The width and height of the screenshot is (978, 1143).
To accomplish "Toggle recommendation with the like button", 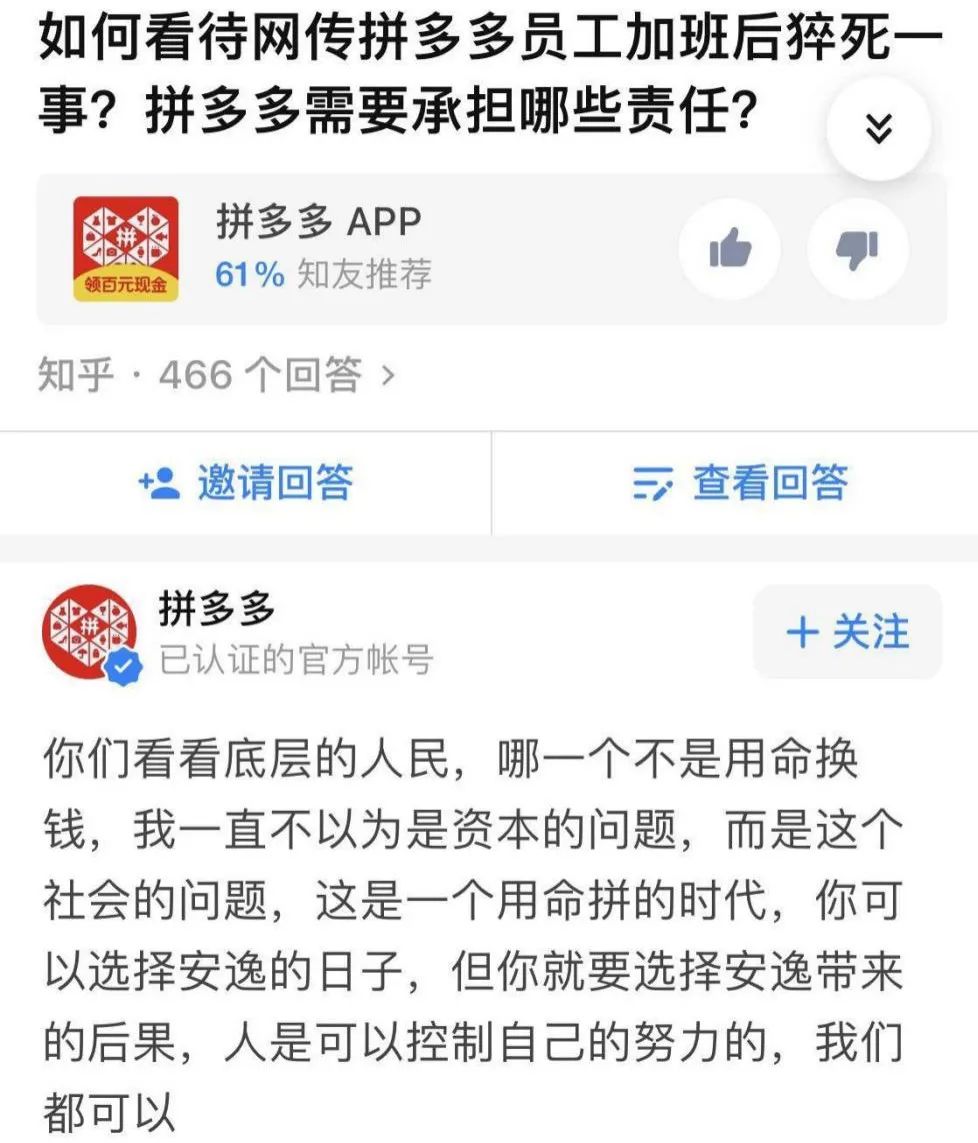I will pyautogui.click(x=729, y=250).
